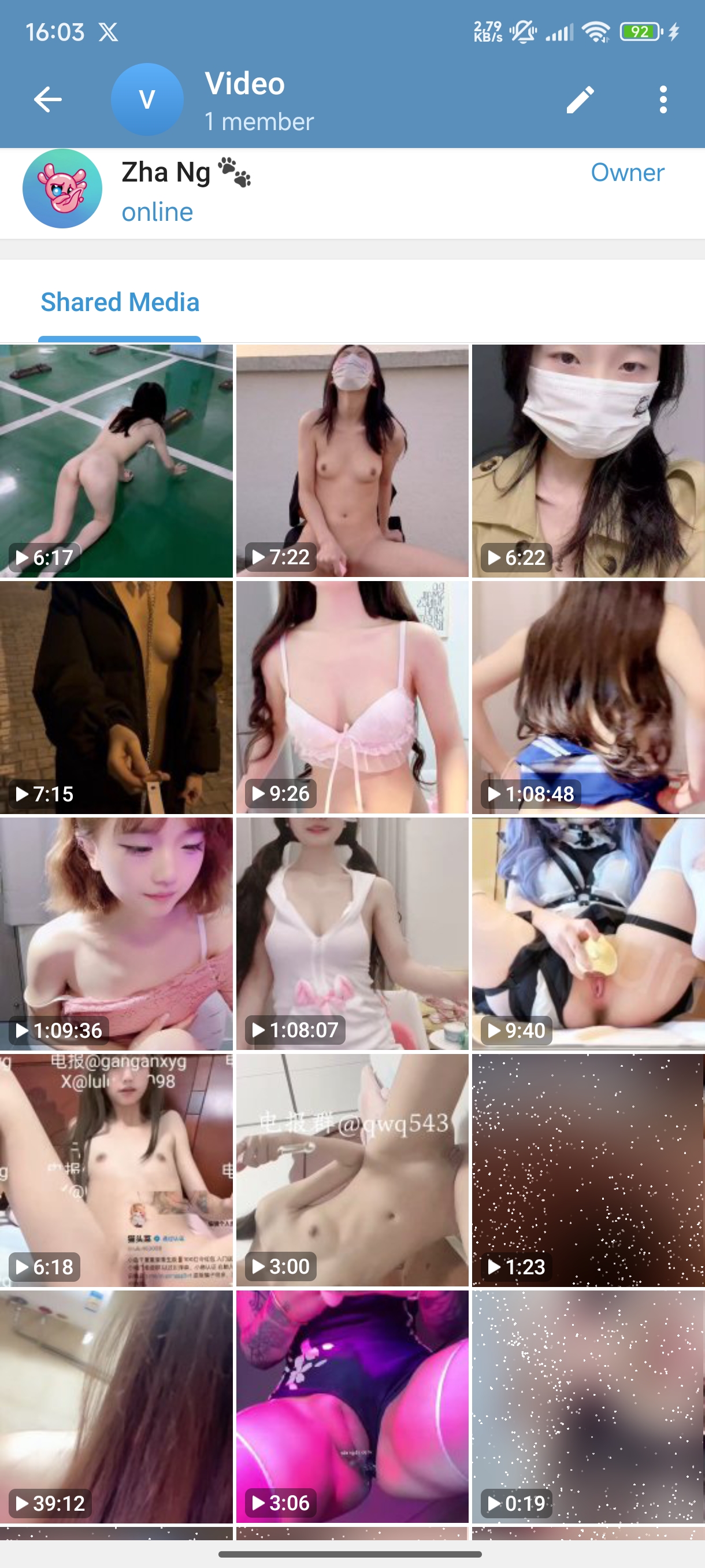This screenshot has width=705, height=1568.
Task: Open the three-dot overflow menu
Action: [663, 100]
